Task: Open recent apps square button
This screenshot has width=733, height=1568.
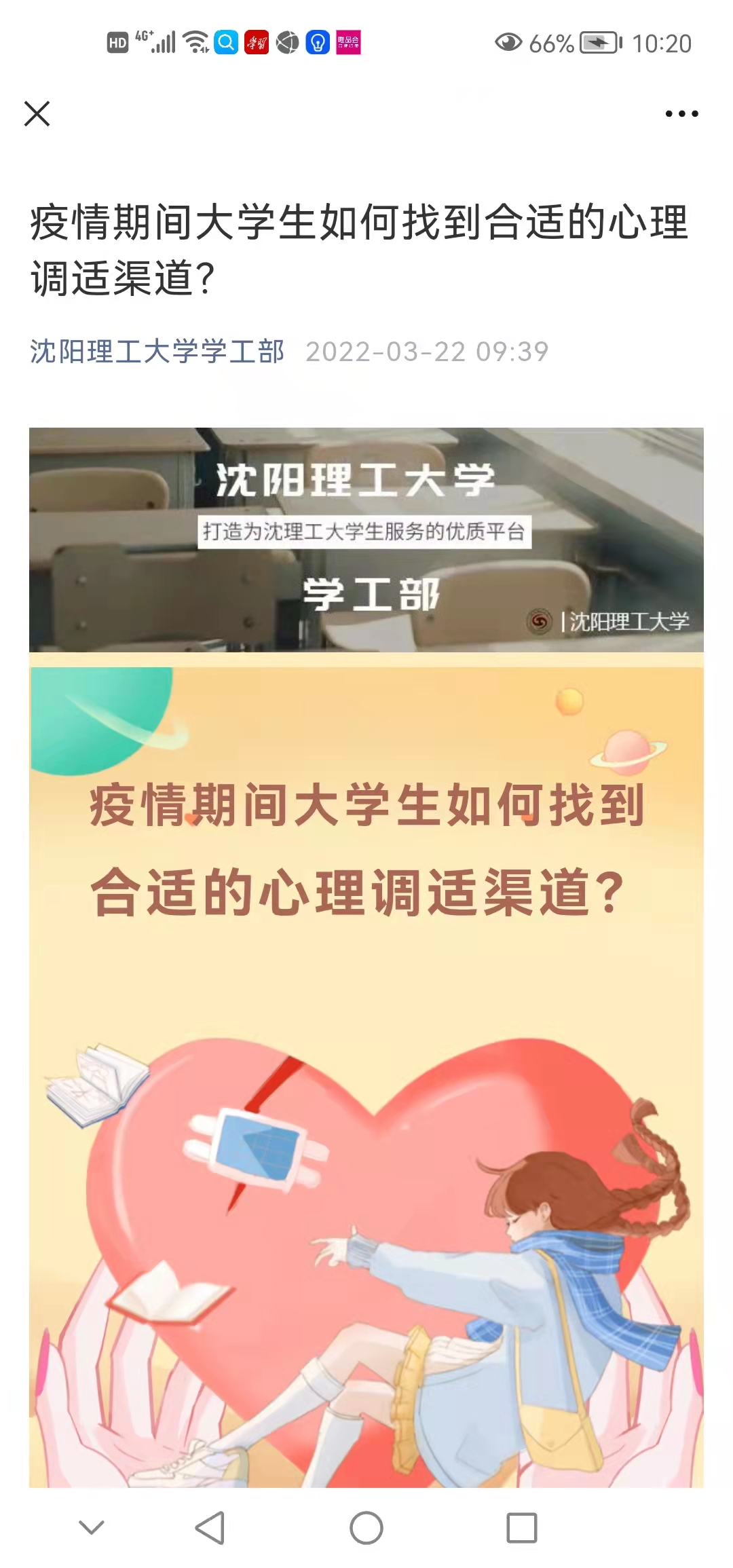Action: [521, 1528]
